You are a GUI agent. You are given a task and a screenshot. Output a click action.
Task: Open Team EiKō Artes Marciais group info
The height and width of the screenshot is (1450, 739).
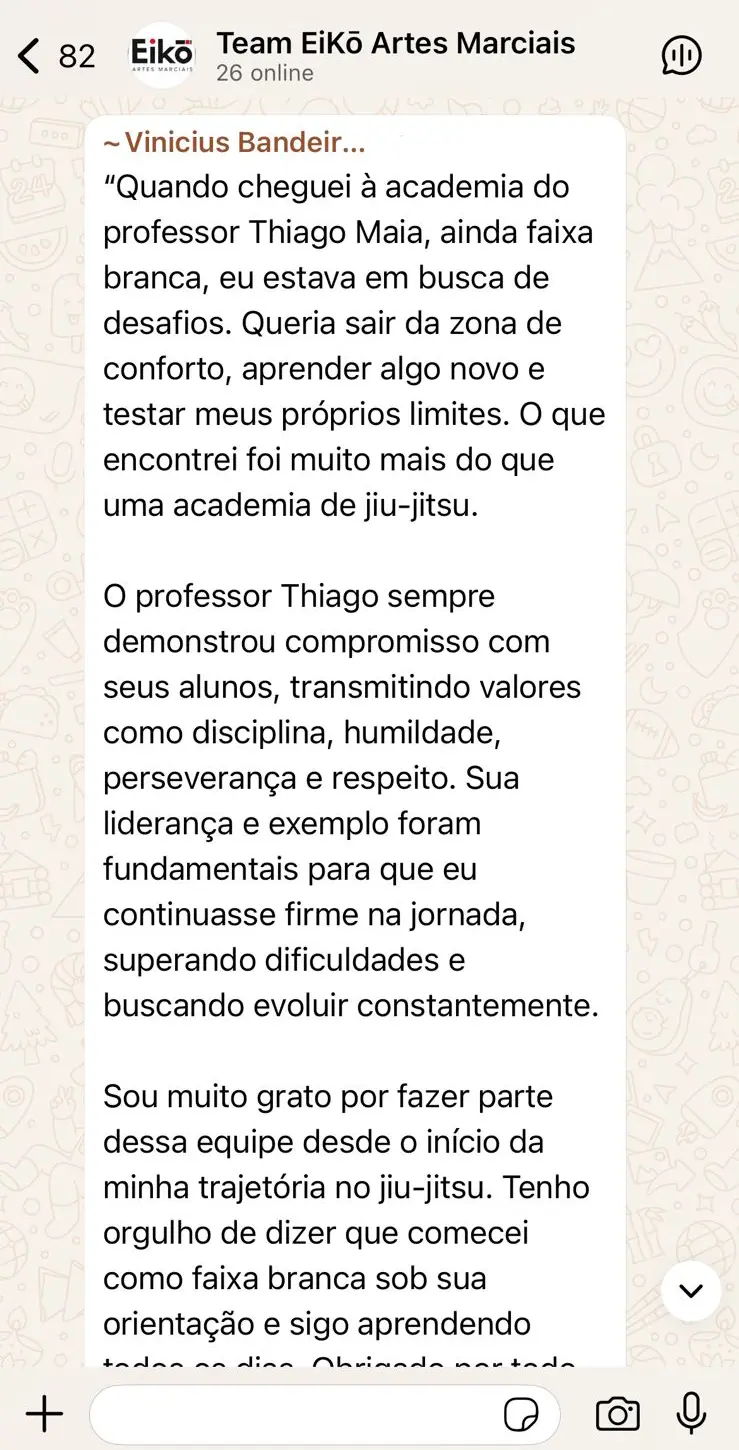(x=395, y=56)
